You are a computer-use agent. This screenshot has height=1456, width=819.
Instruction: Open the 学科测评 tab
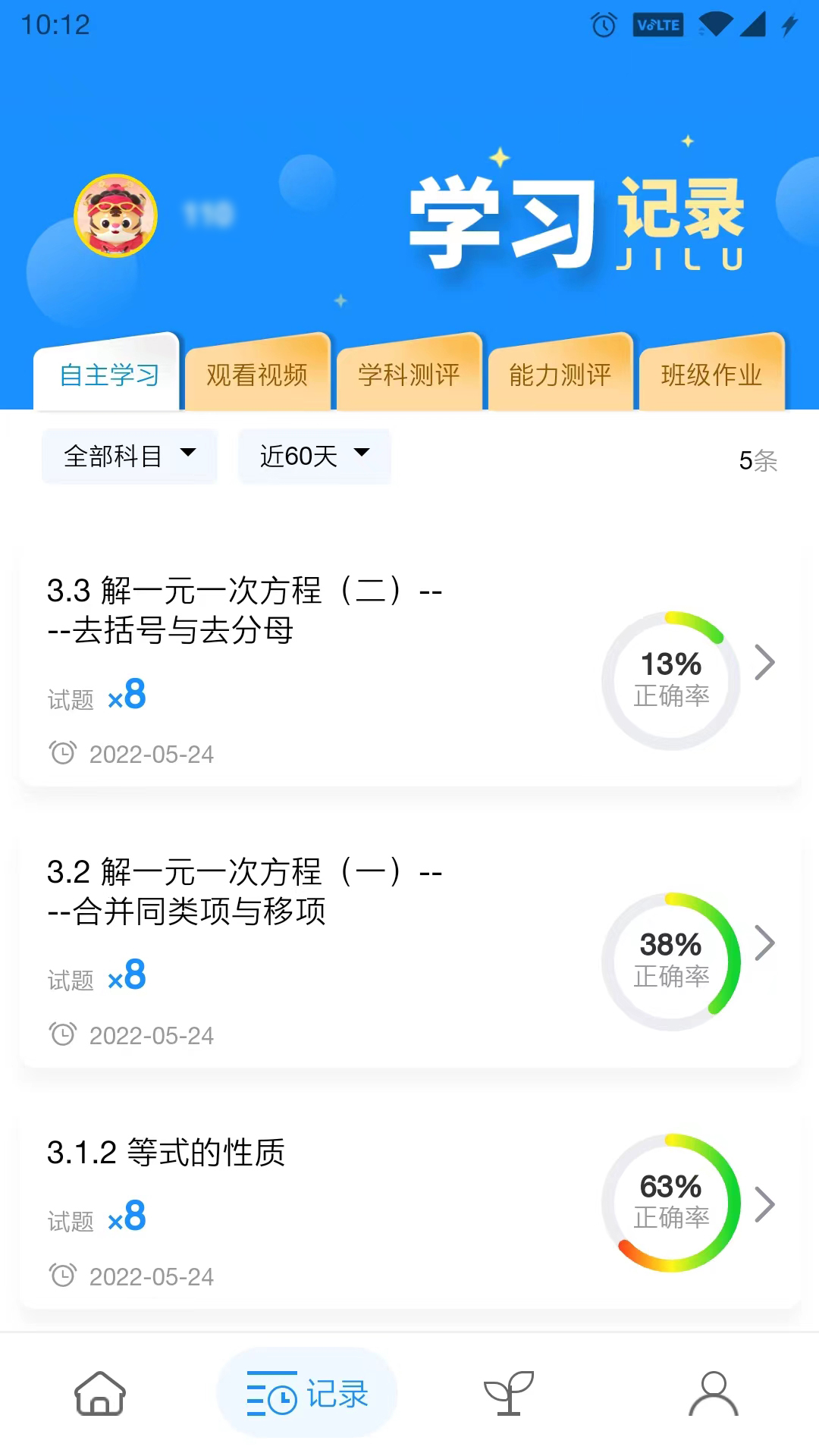[x=409, y=373]
